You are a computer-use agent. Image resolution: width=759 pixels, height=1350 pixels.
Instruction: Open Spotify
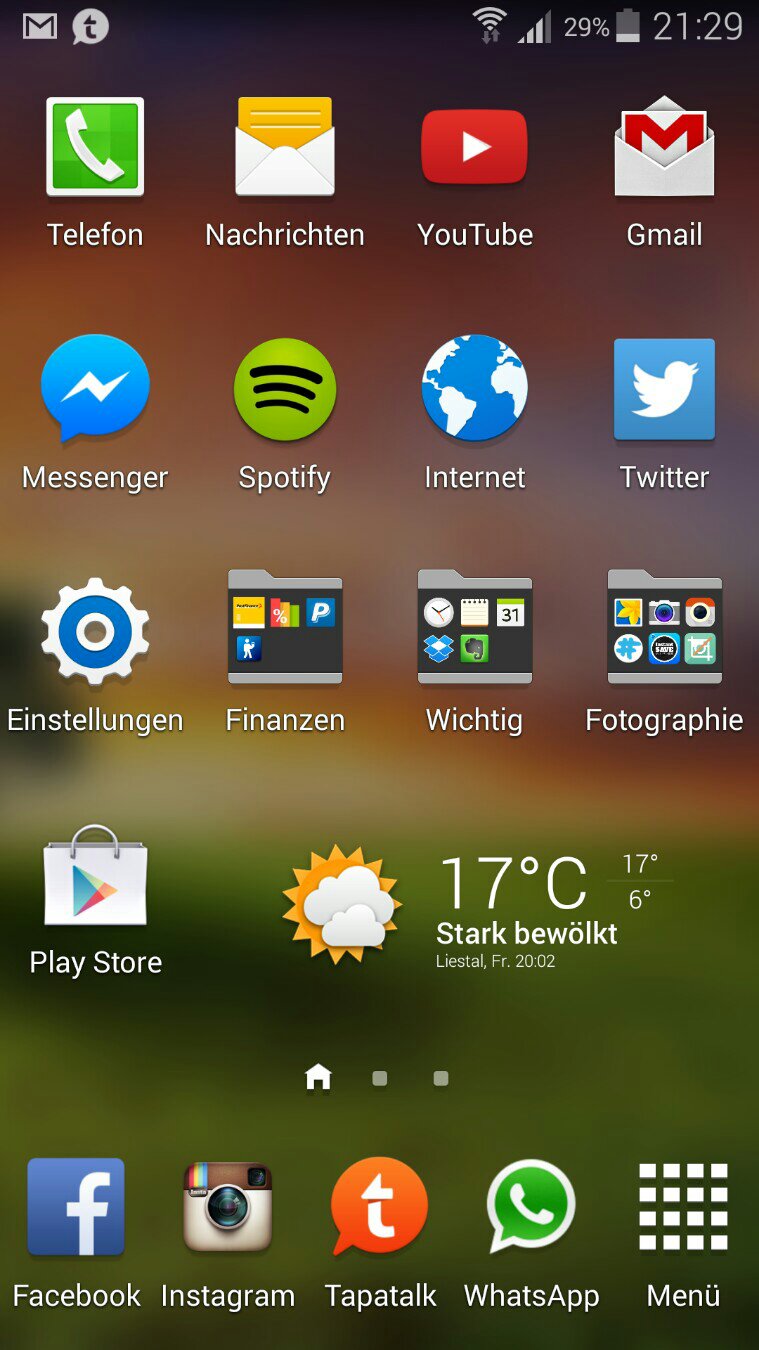(x=285, y=390)
